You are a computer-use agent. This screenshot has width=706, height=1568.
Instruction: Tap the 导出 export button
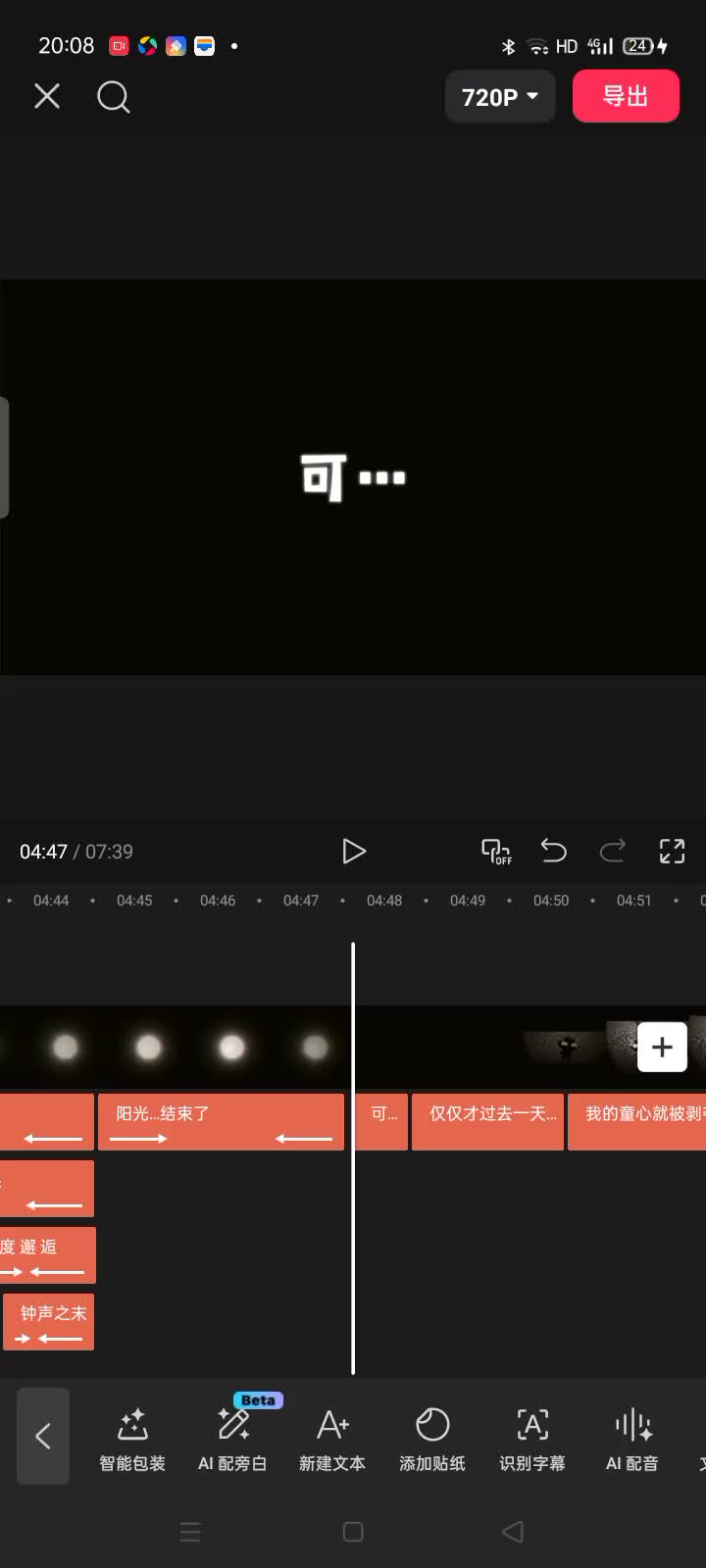(x=626, y=96)
